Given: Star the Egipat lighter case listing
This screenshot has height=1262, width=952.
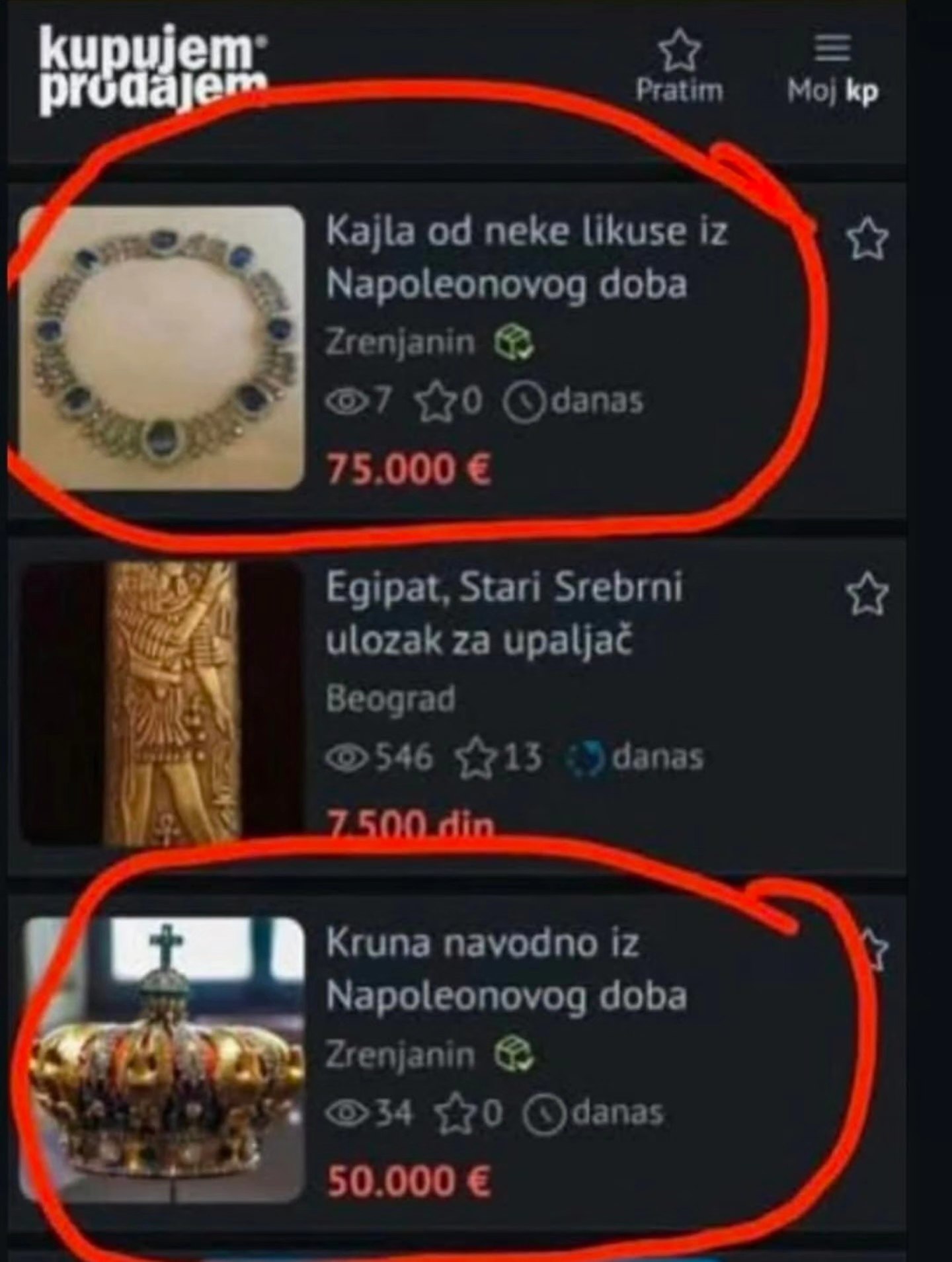Looking at the screenshot, I should [x=867, y=595].
